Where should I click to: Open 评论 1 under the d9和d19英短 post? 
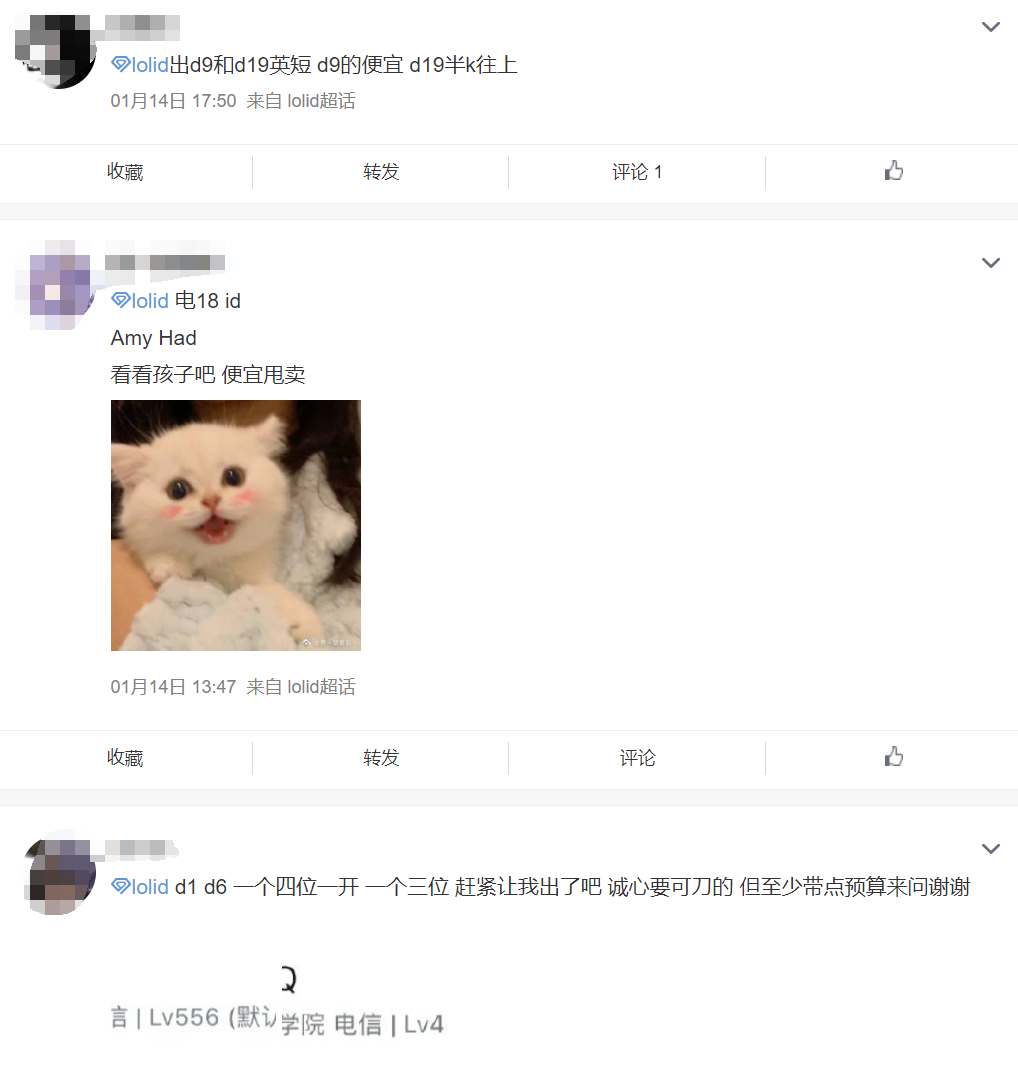637,172
